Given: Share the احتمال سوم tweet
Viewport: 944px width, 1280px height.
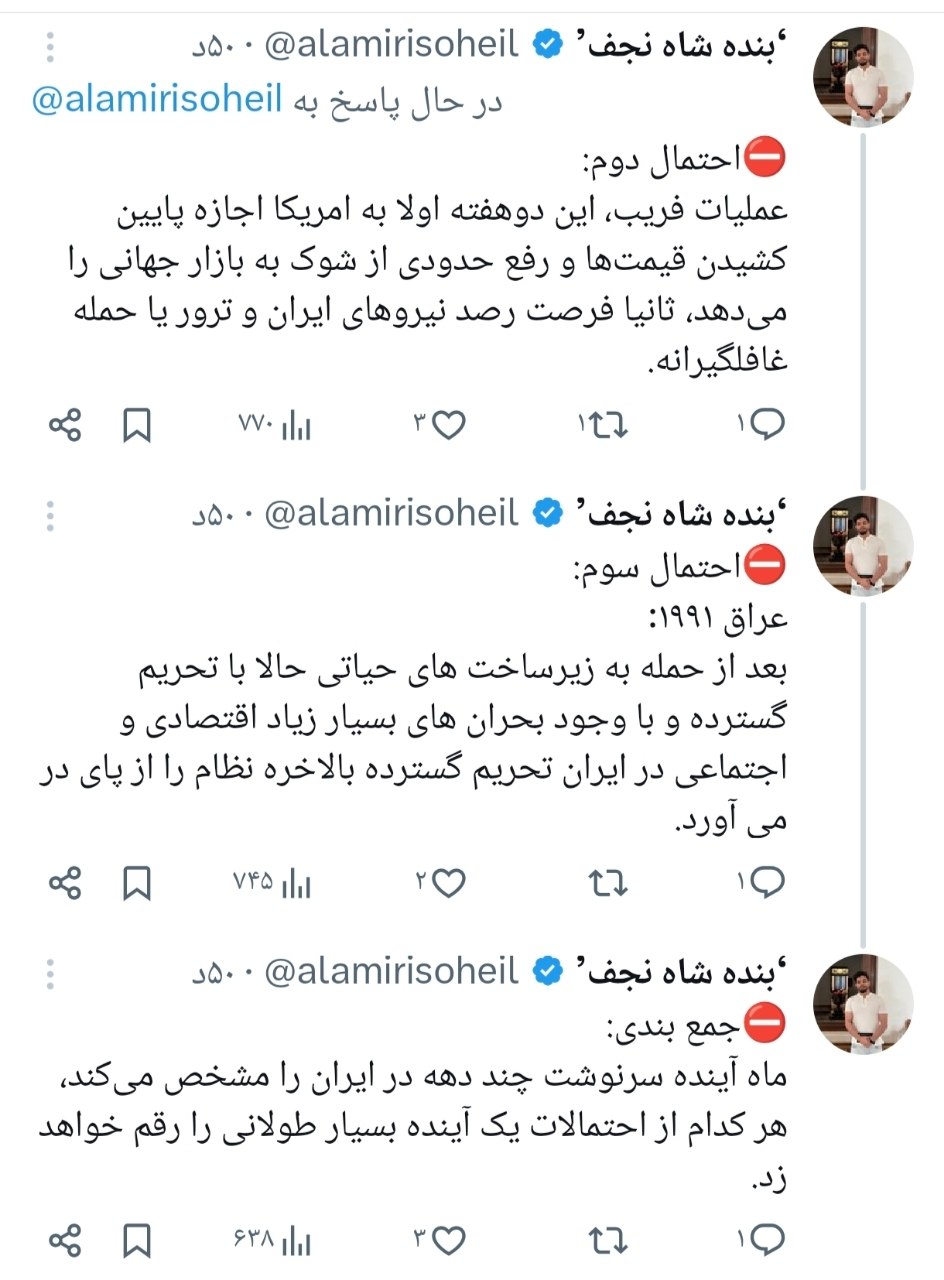Looking at the screenshot, I should tap(65, 883).
